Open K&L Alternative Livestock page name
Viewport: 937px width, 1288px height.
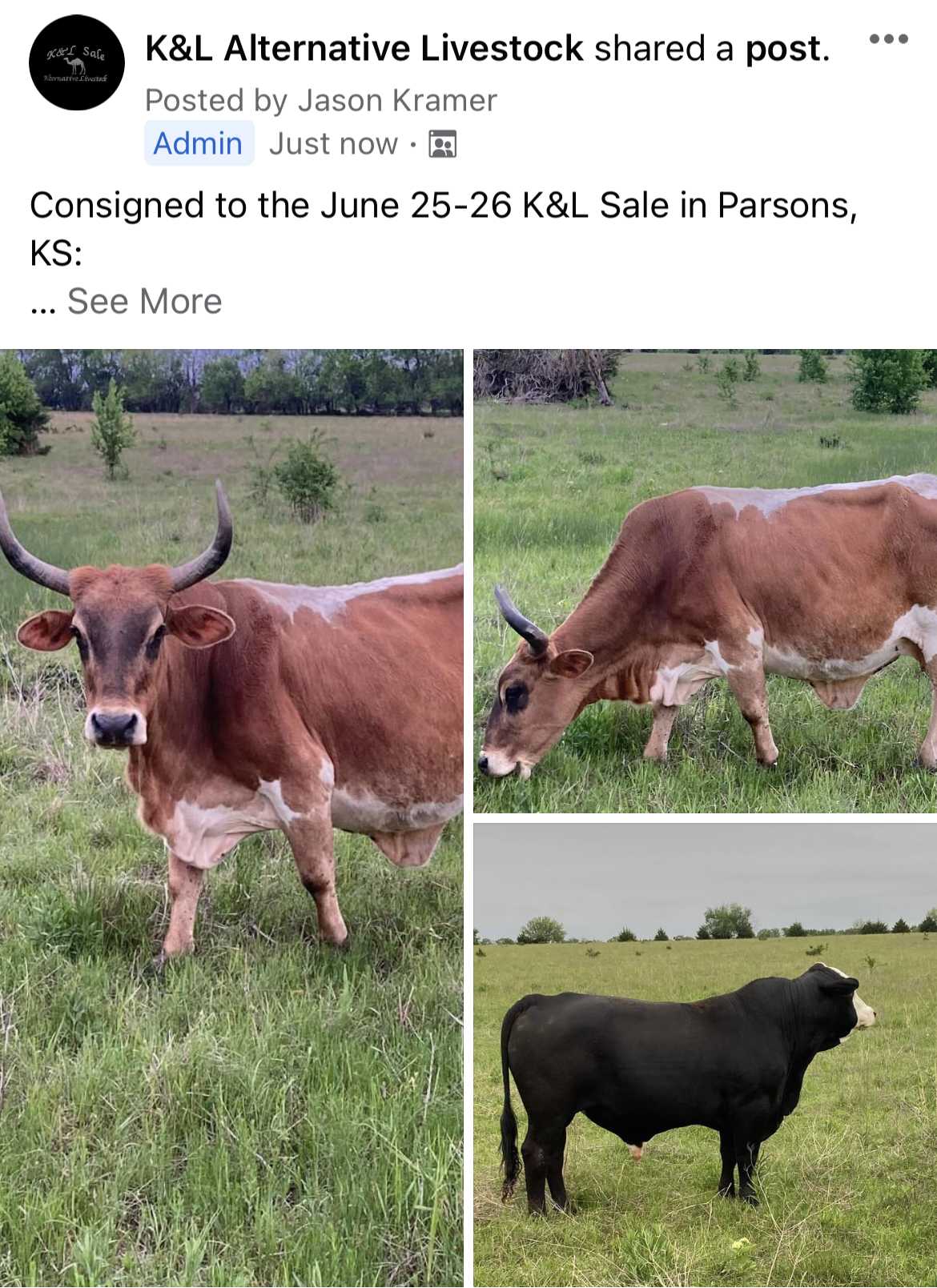tap(364, 49)
